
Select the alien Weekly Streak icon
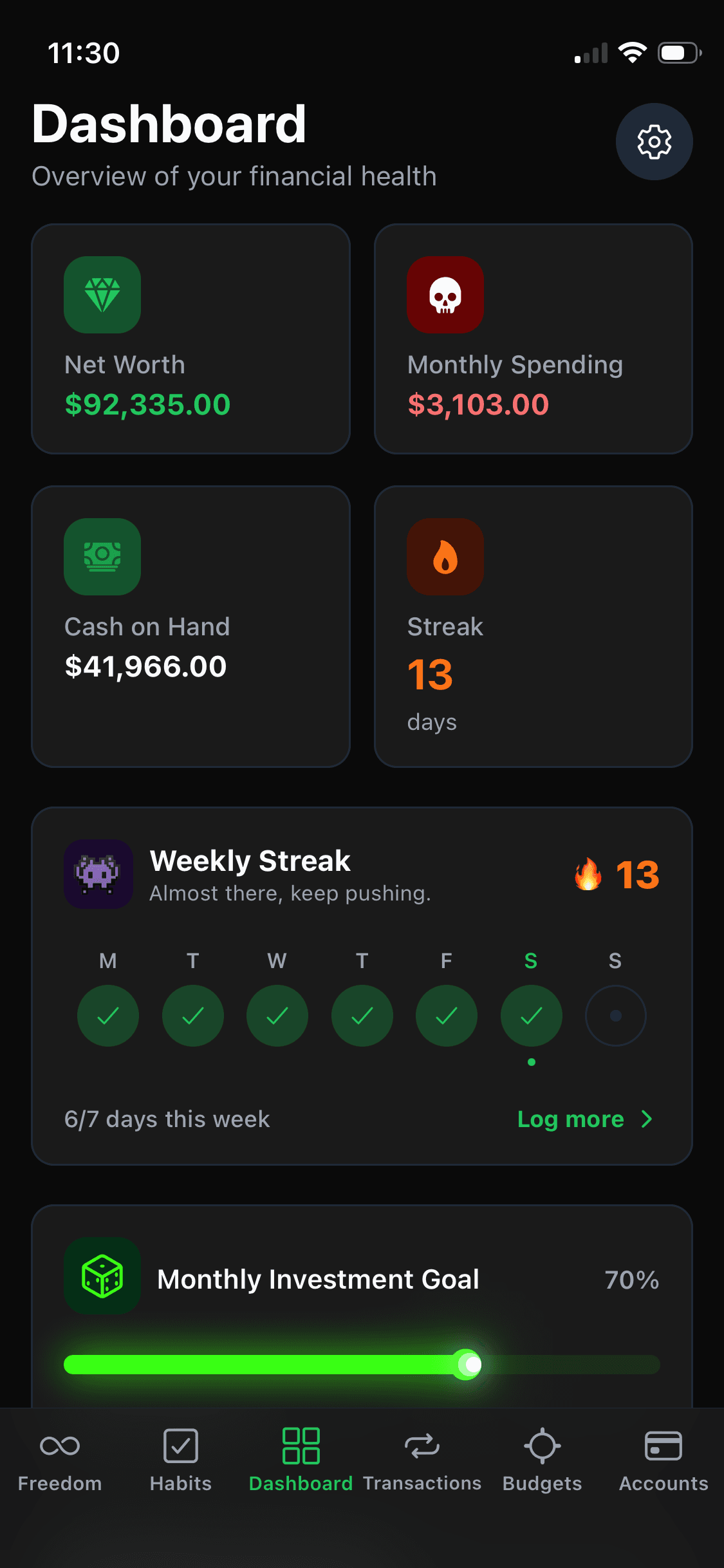(x=98, y=874)
